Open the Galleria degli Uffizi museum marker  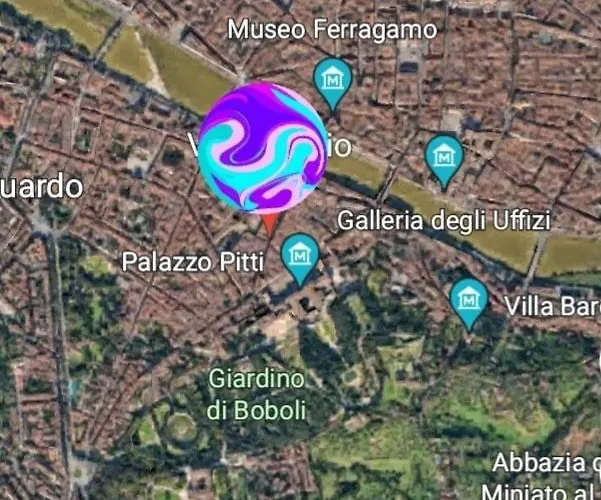click(x=444, y=158)
